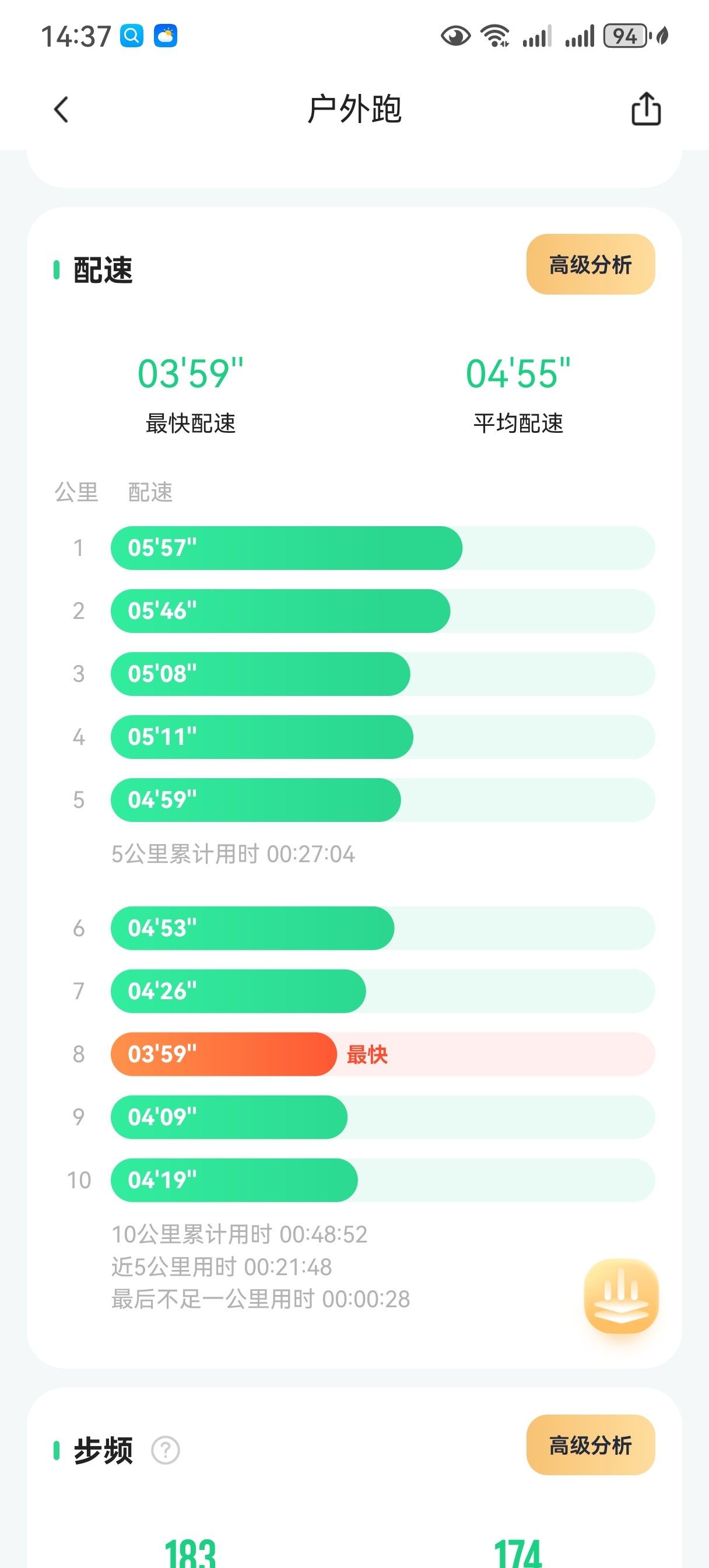709x1568 pixels.
Task: Open 高级分析 for the 配速 section
Action: [x=590, y=264]
